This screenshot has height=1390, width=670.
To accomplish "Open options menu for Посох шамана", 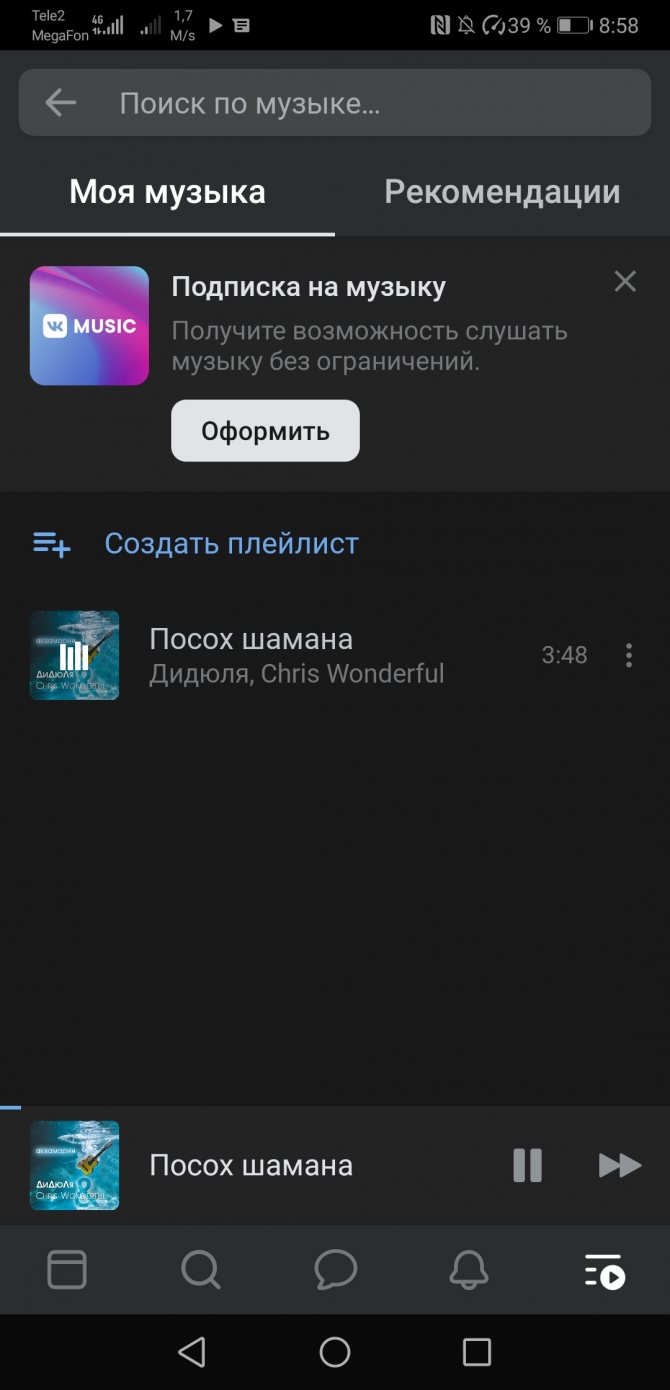I will point(629,655).
